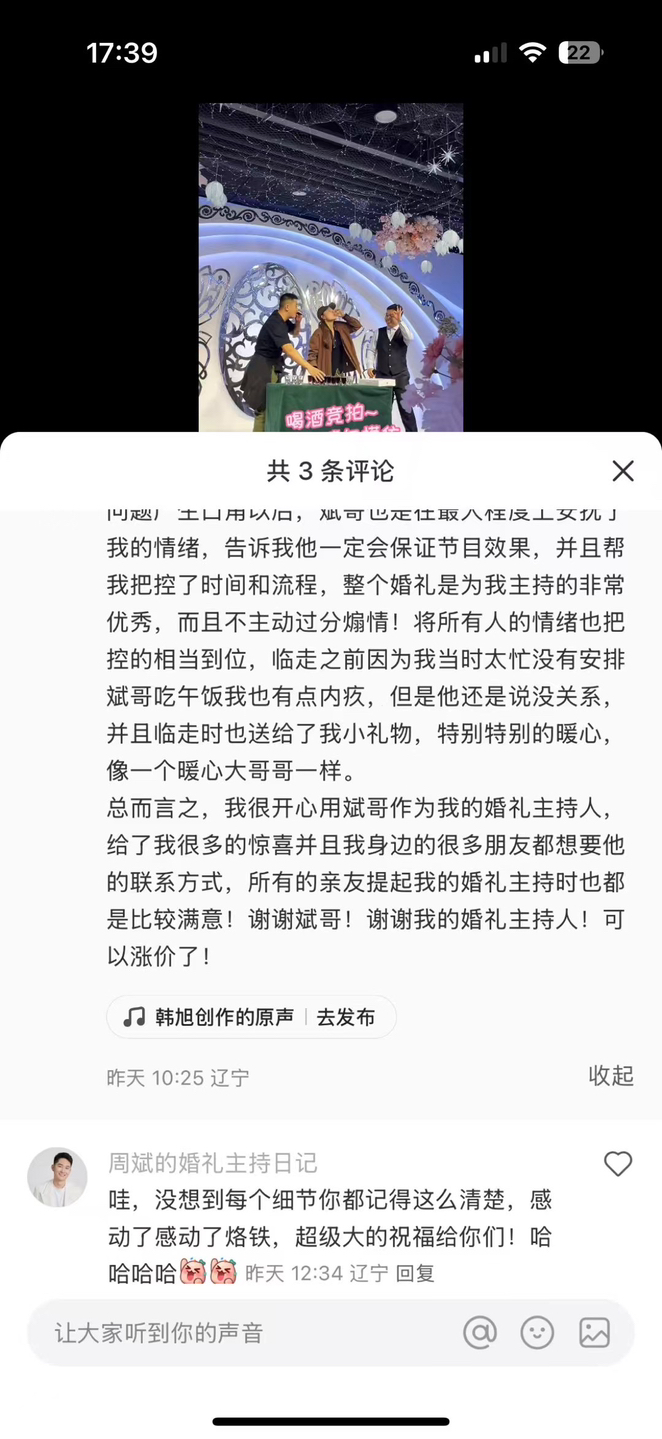Viewport: 662px width, 1439px height.
Task: Mention someone using the @ icon
Action: click(x=480, y=1332)
